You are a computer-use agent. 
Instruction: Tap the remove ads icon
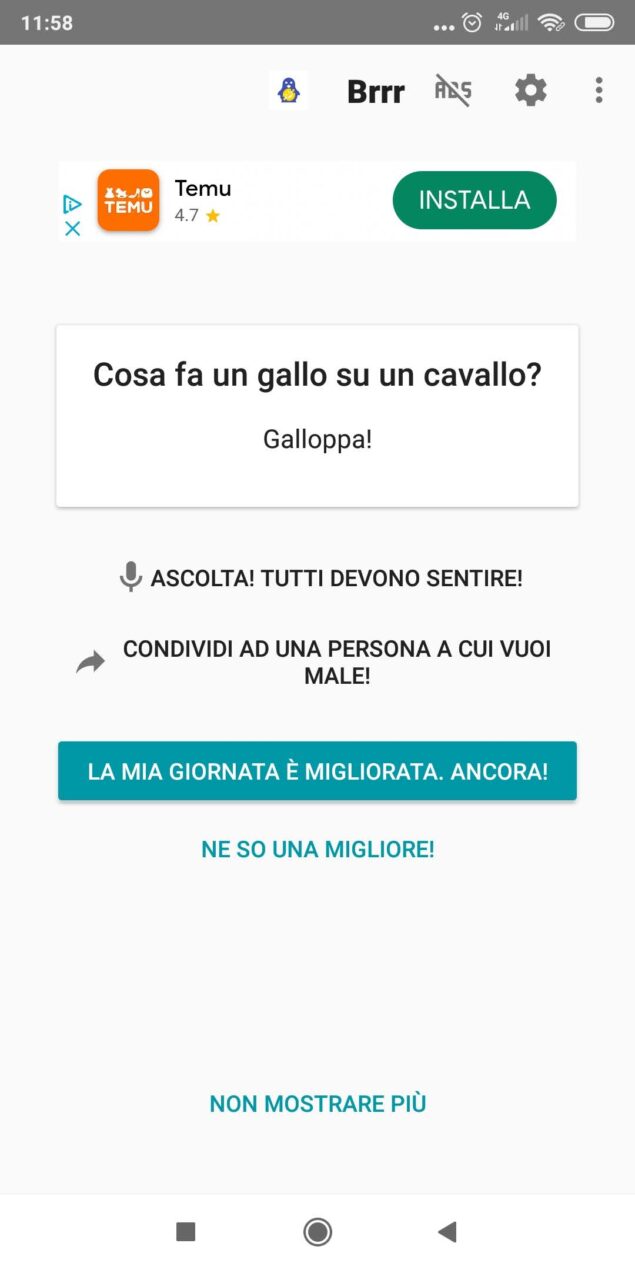(x=453, y=91)
